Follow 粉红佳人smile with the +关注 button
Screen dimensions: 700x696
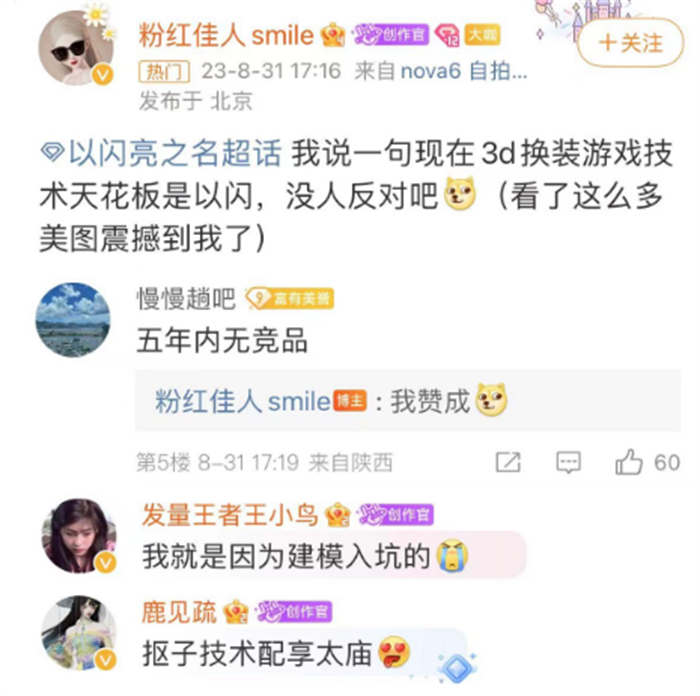631,43
